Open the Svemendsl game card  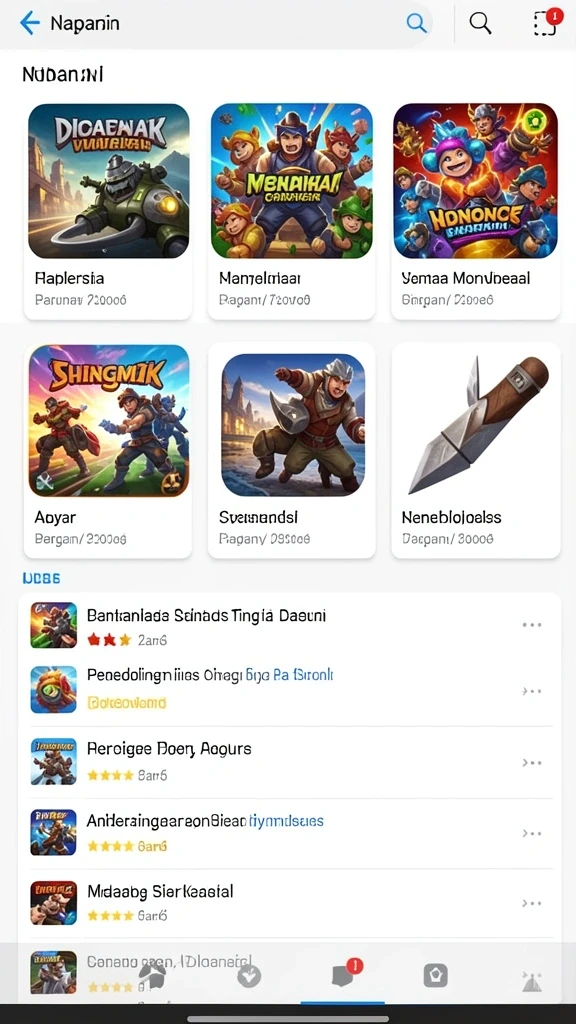(x=291, y=450)
